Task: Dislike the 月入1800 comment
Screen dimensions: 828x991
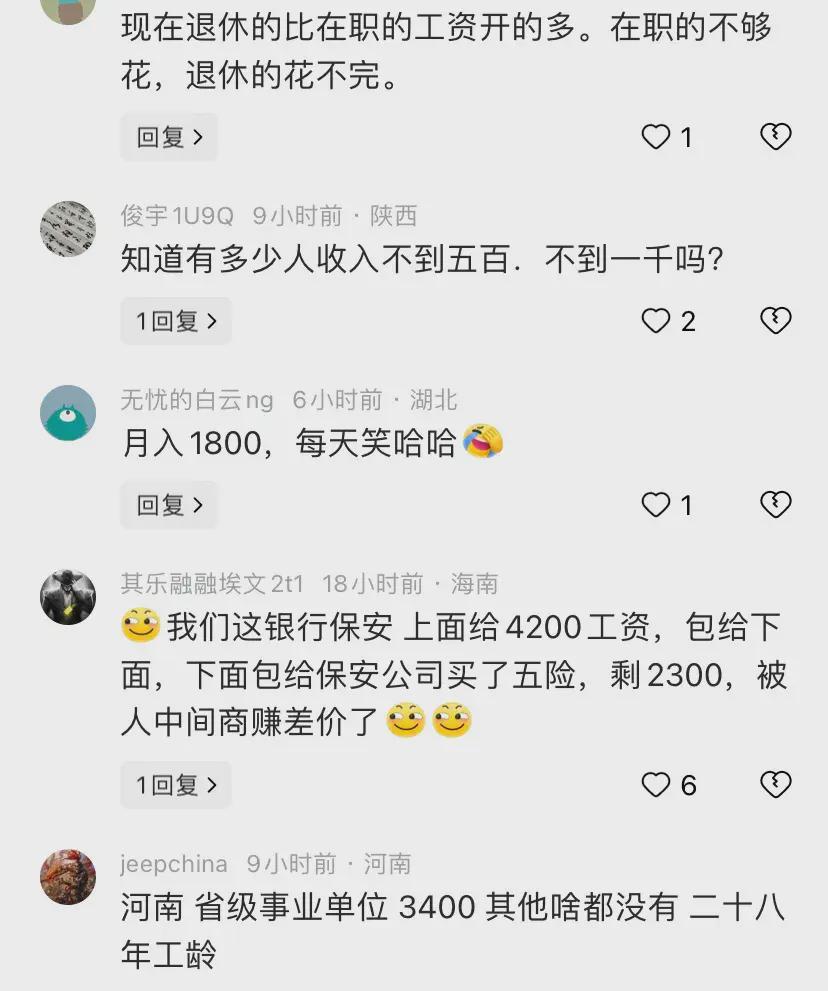Action: click(776, 505)
